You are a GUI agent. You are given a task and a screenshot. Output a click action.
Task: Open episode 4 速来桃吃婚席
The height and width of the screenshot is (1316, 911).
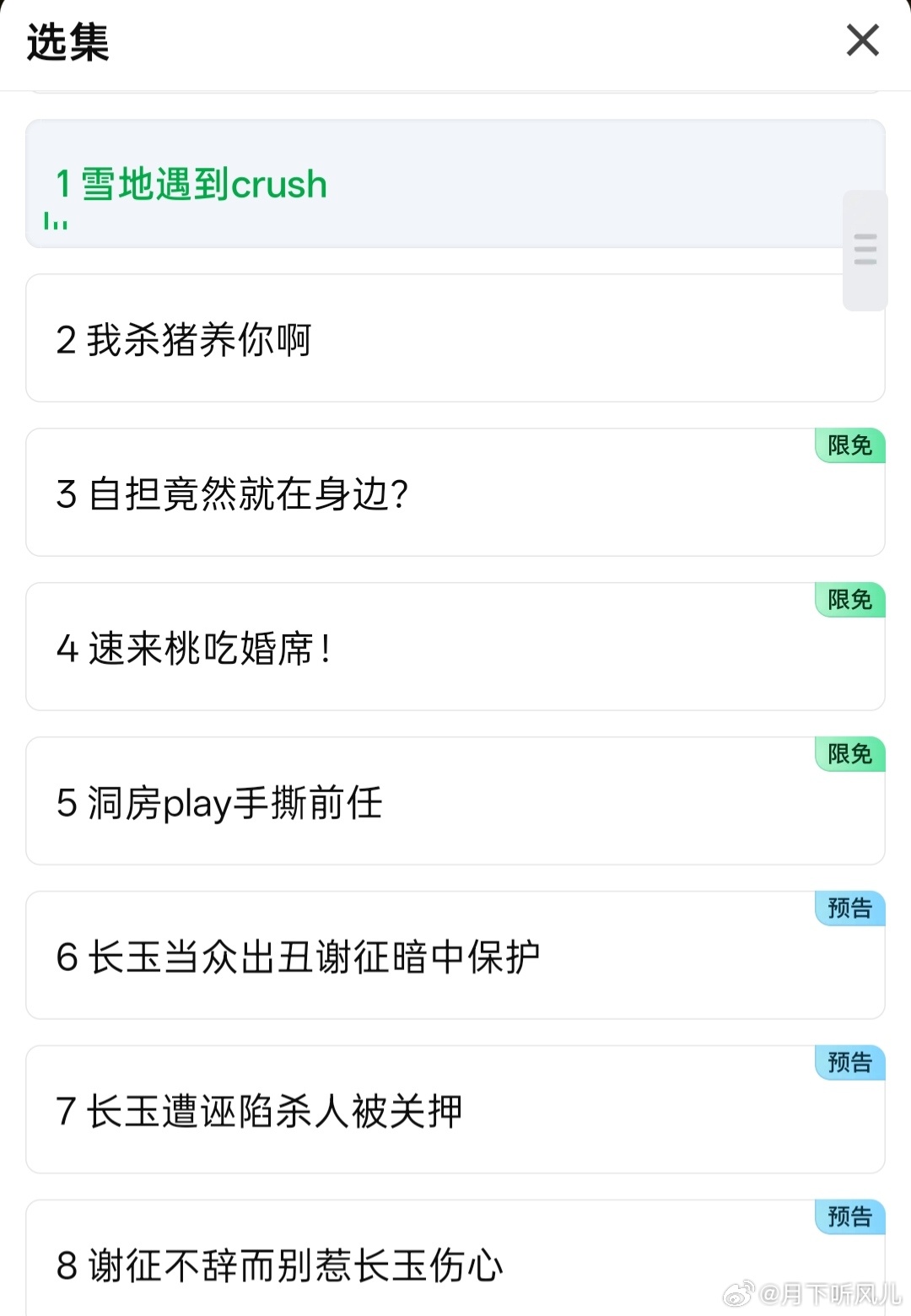tap(455, 646)
